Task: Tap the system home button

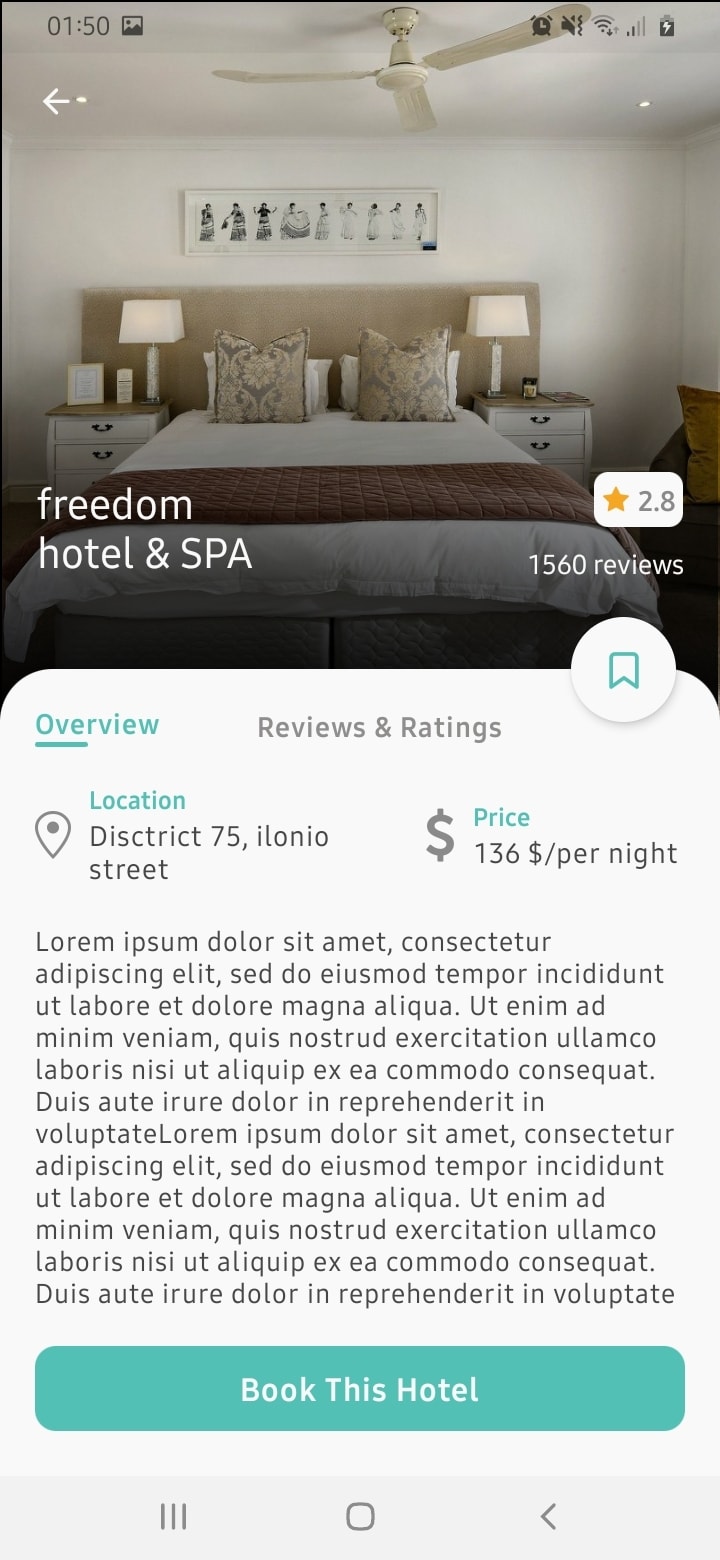Action: click(x=360, y=1517)
